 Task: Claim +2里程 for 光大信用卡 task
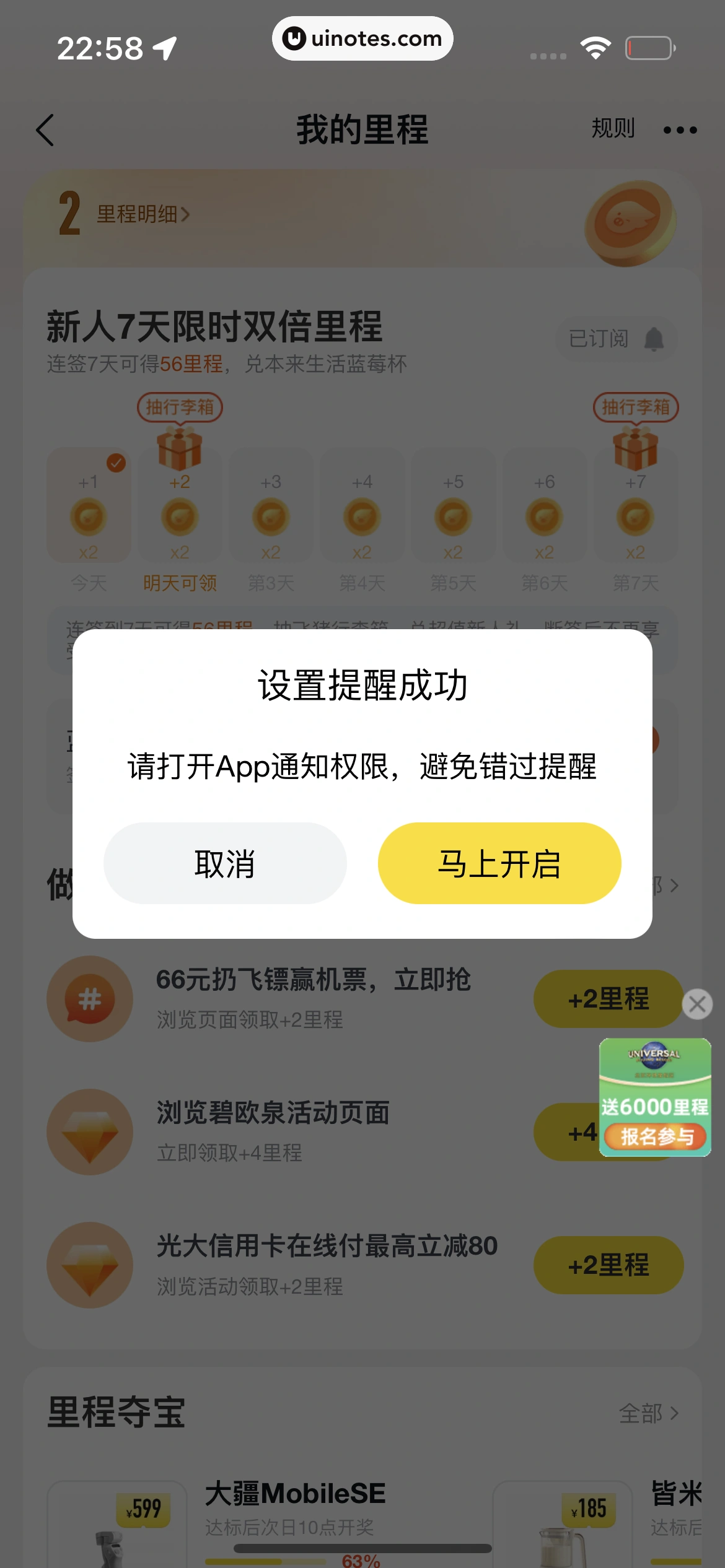[x=608, y=1265]
